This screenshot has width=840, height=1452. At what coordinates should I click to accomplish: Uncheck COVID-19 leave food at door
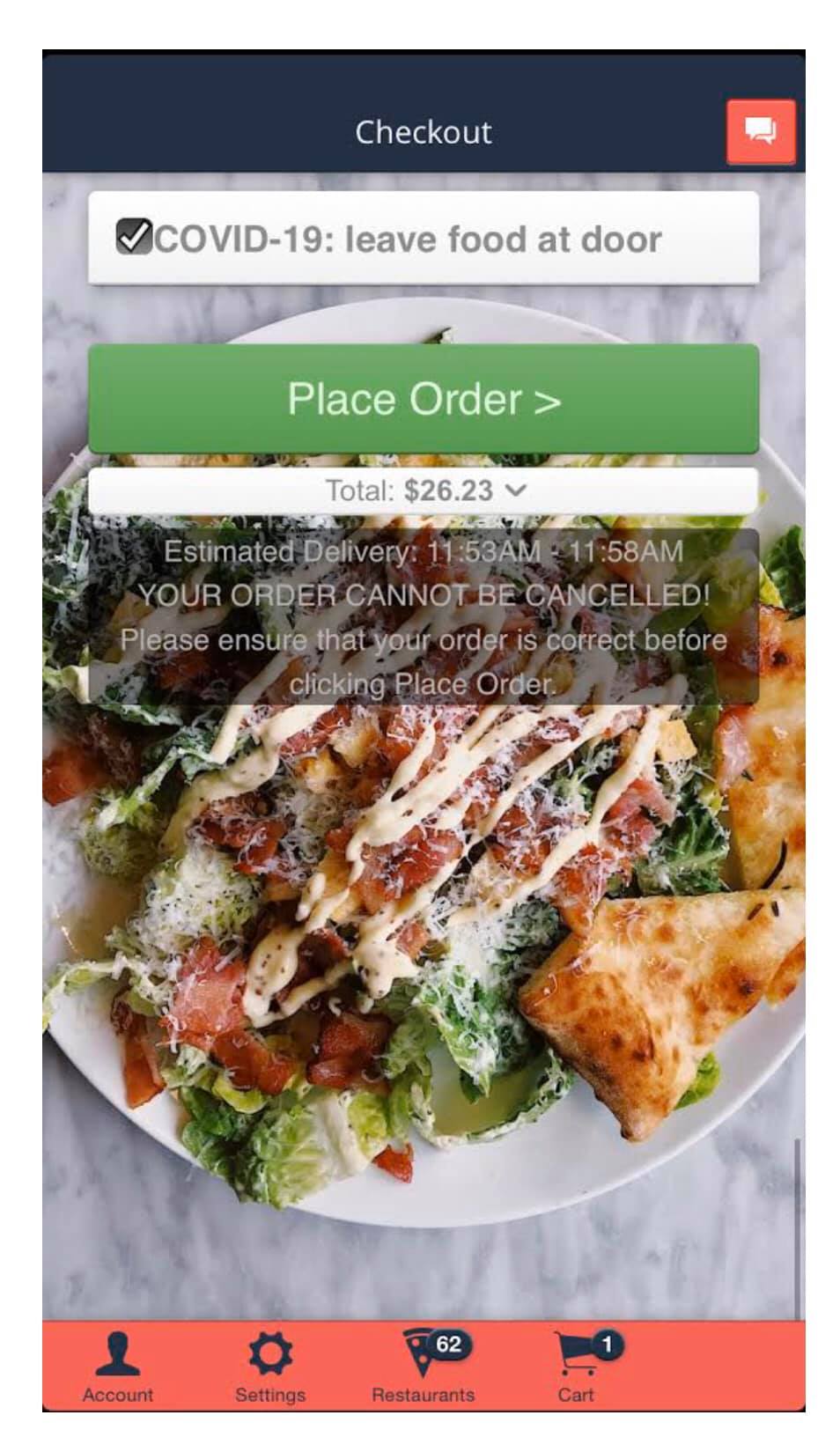coord(133,238)
